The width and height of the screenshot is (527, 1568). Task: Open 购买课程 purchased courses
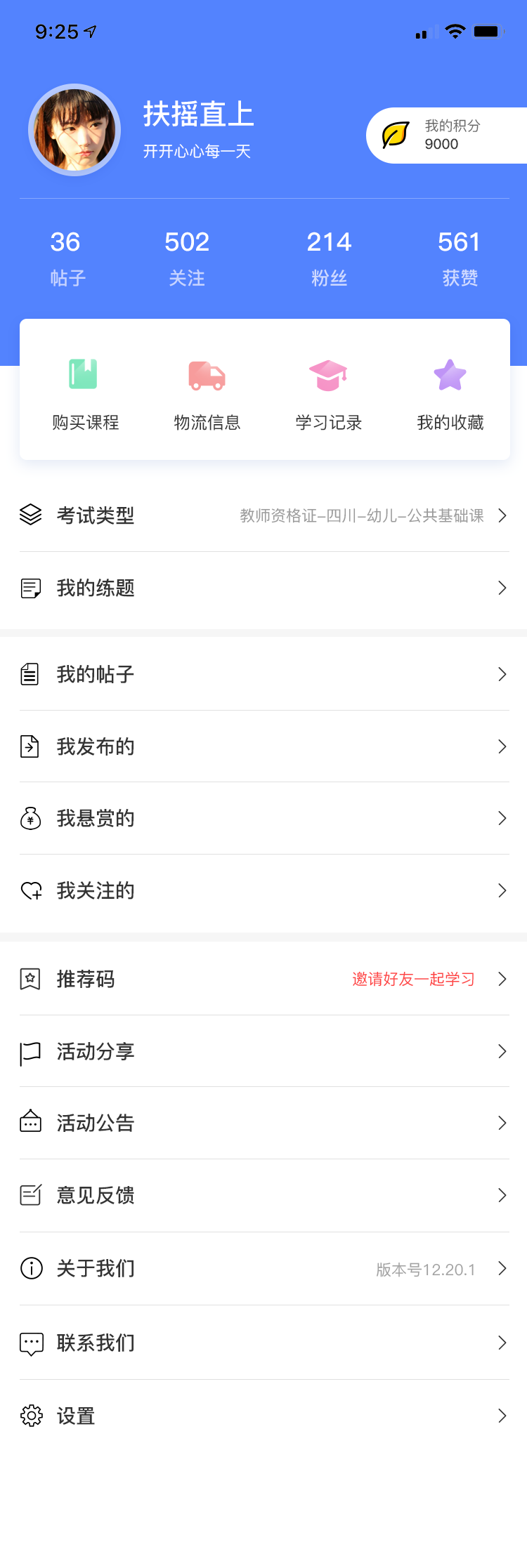[x=85, y=392]
